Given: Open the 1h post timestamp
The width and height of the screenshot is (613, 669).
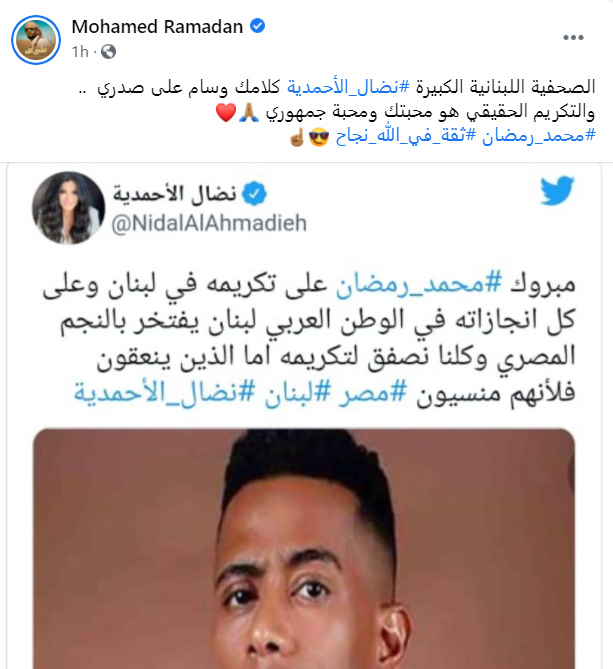Looking at the screenshot, I should tap(82, 50).
